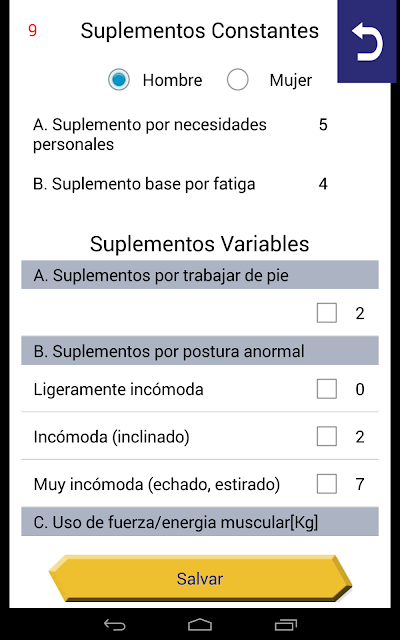Screen dimensions: 400x640
Task: Go back using the system back button
Action: tap(115, 624)
